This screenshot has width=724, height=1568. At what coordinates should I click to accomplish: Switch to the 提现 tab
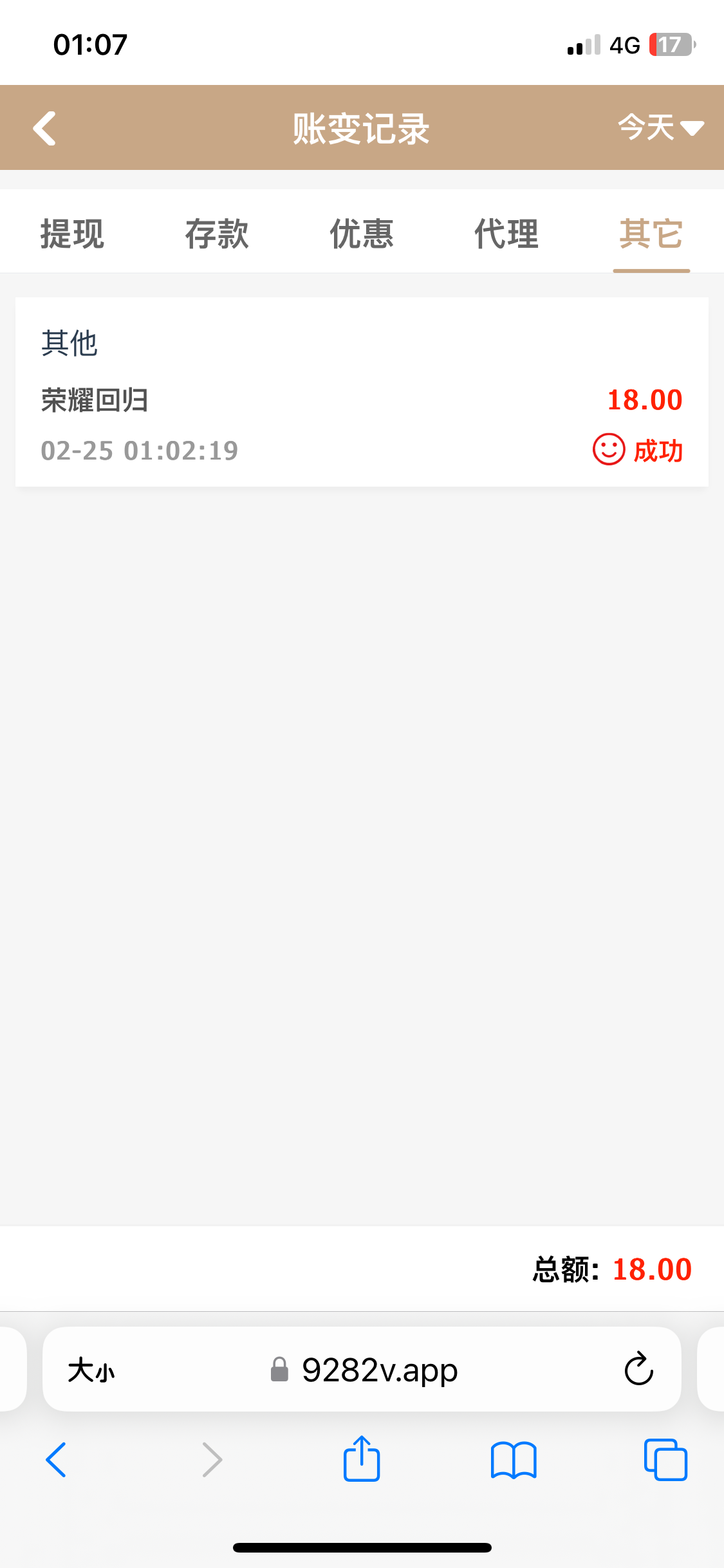[72, 233]
